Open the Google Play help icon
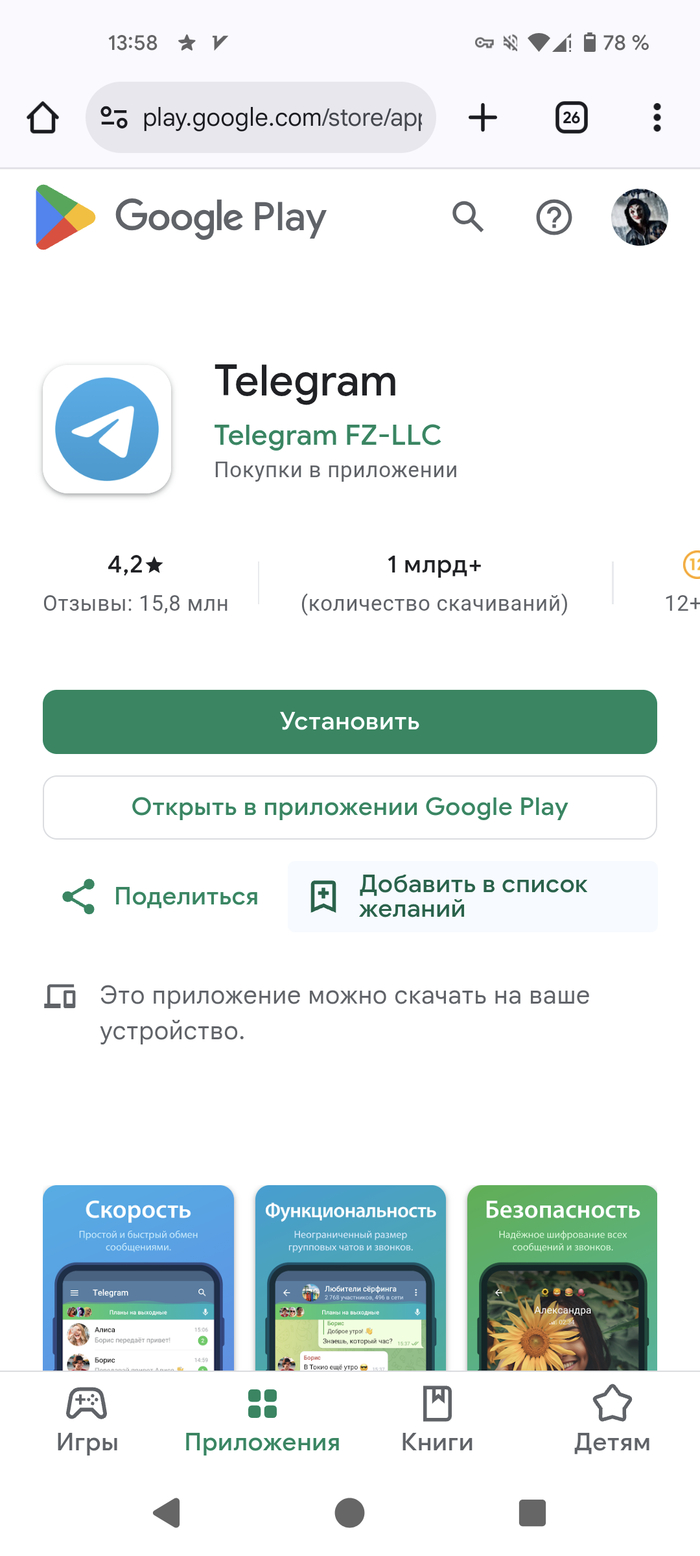The width and height of the screenshot is (700, 1556). click(x=553, y=217)
